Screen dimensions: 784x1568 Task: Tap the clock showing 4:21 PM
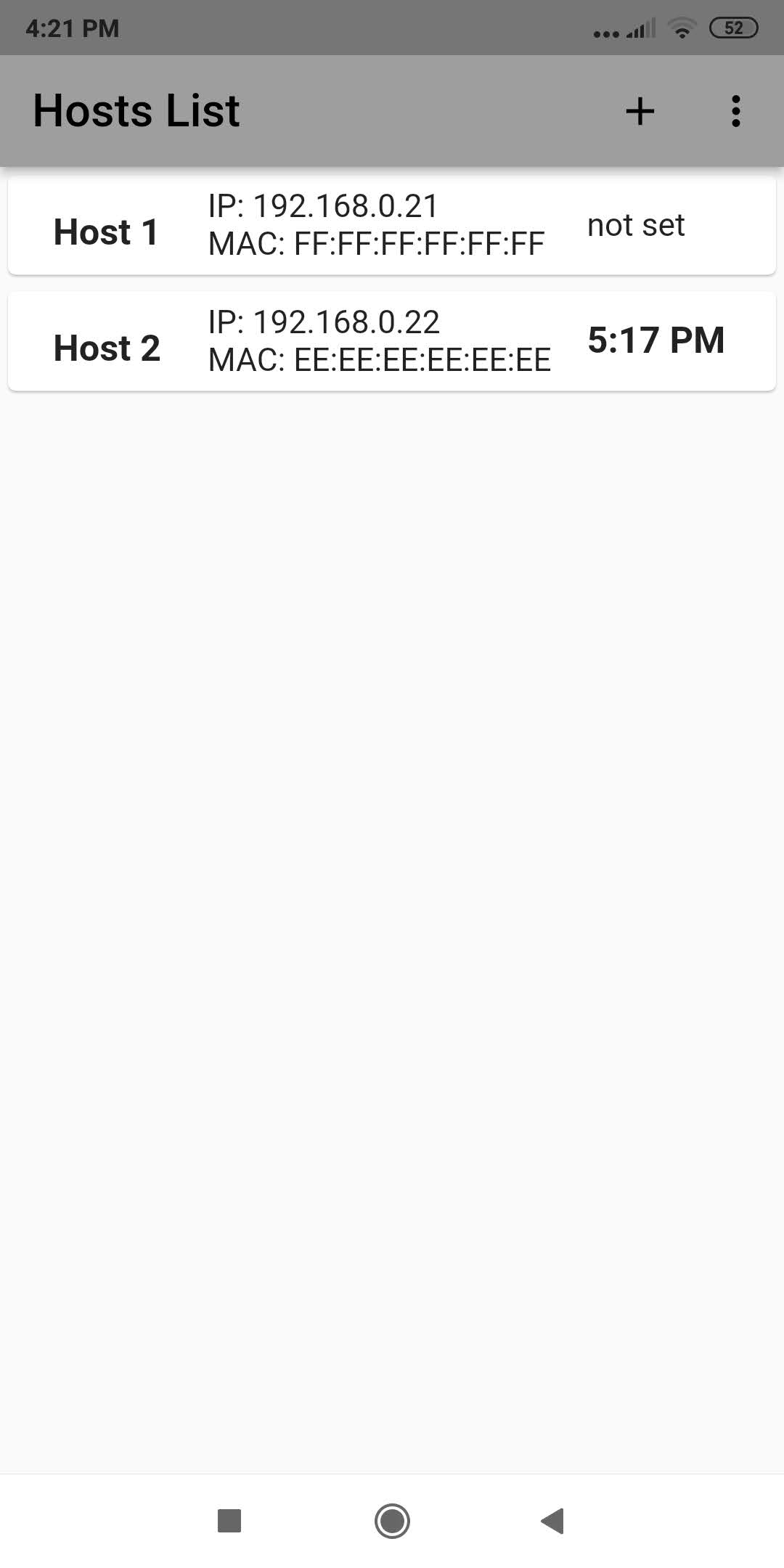(x=71, y=27)
